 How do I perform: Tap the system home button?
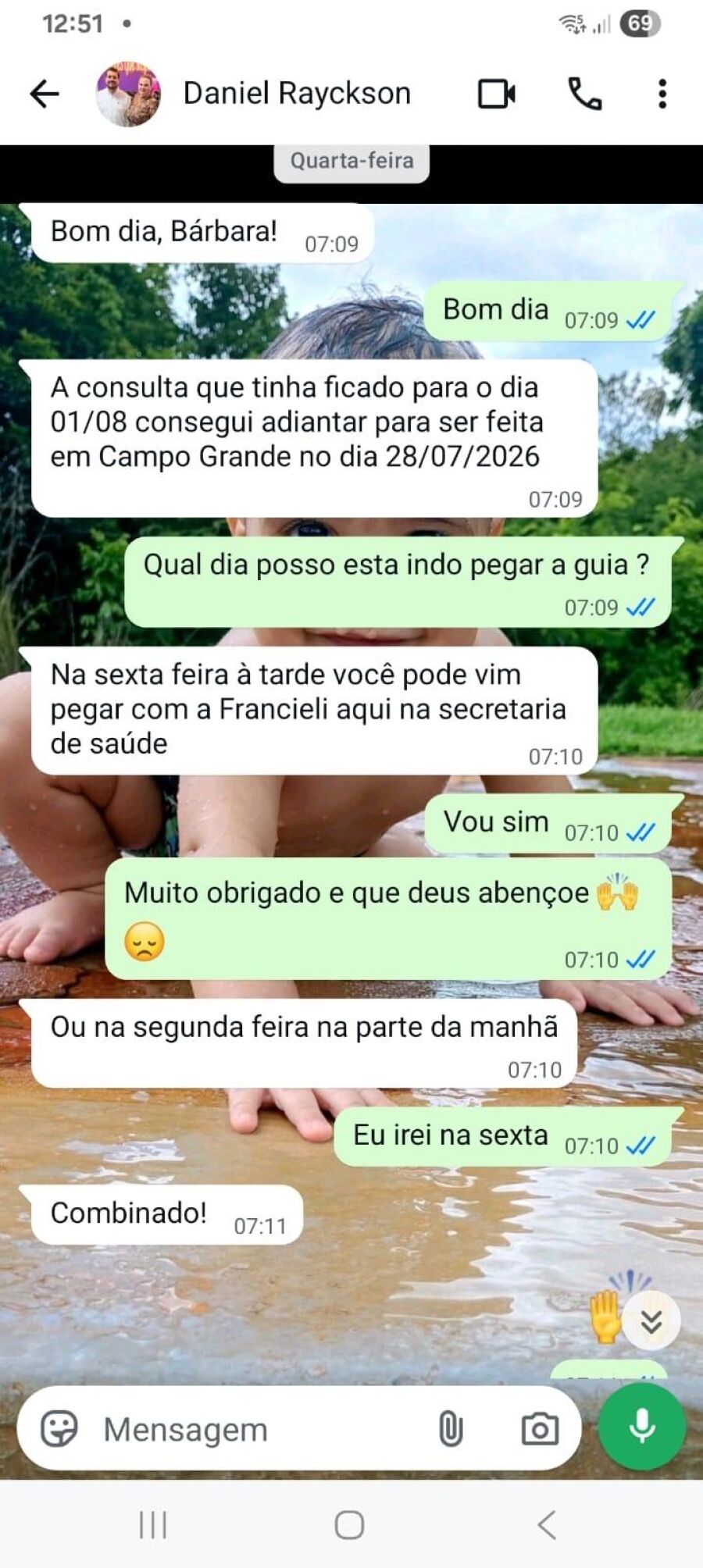(x=349, y=1525)
